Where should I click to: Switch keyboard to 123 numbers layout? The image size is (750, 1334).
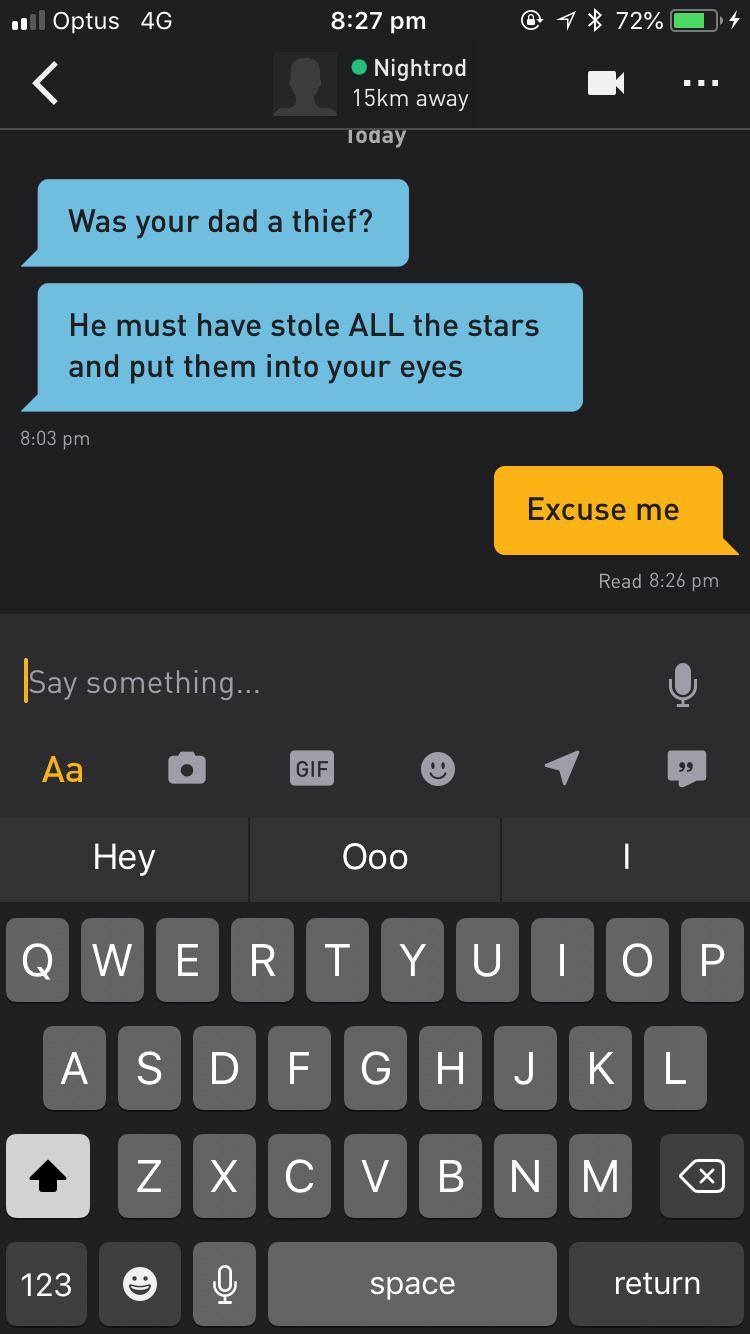(x=46, y=1284)
